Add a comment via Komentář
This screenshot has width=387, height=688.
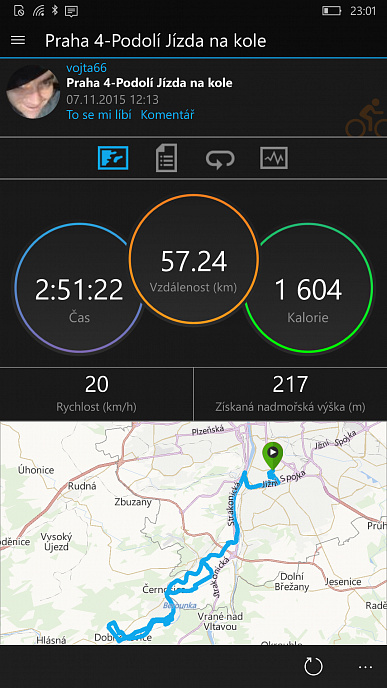pos(167,115)
